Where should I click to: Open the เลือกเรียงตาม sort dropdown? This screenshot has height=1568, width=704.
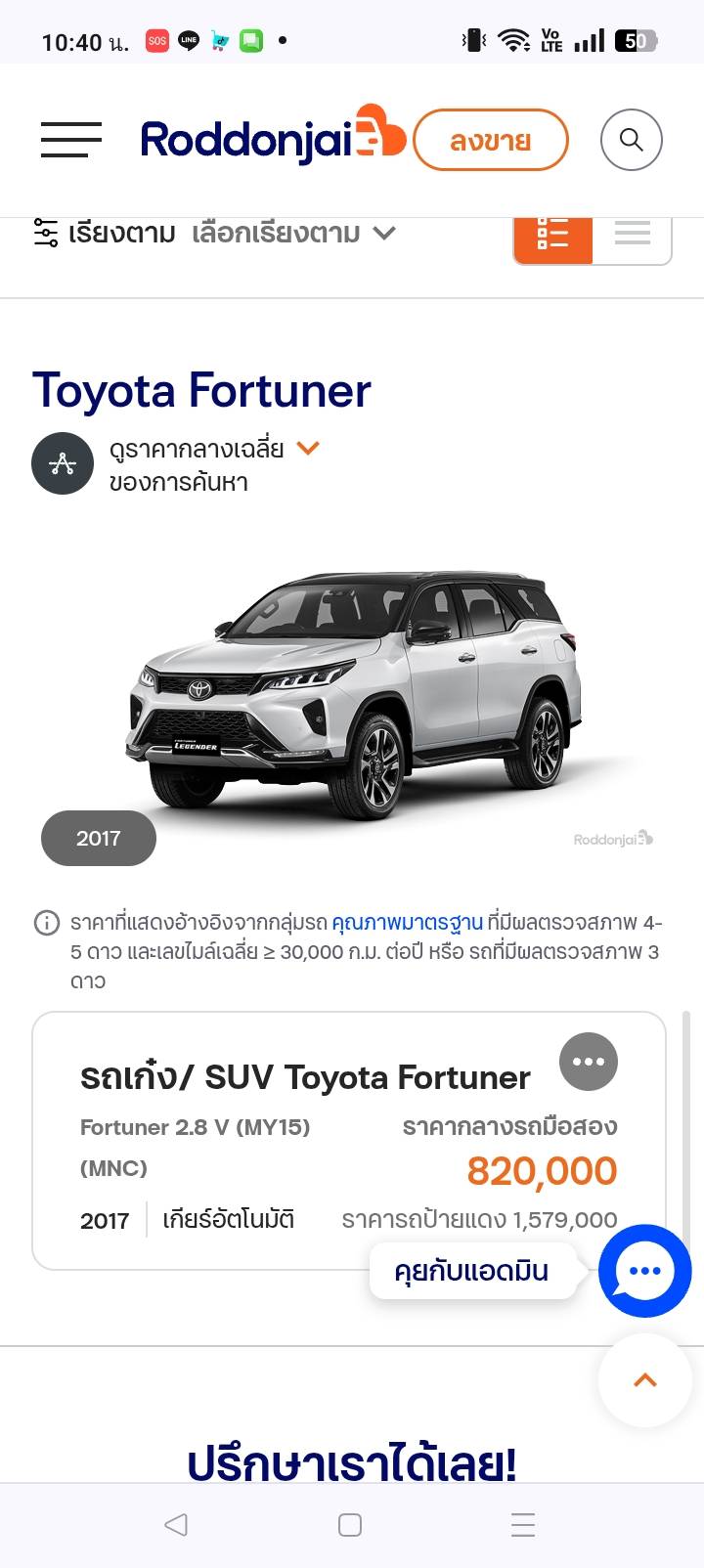click(293, 234)
